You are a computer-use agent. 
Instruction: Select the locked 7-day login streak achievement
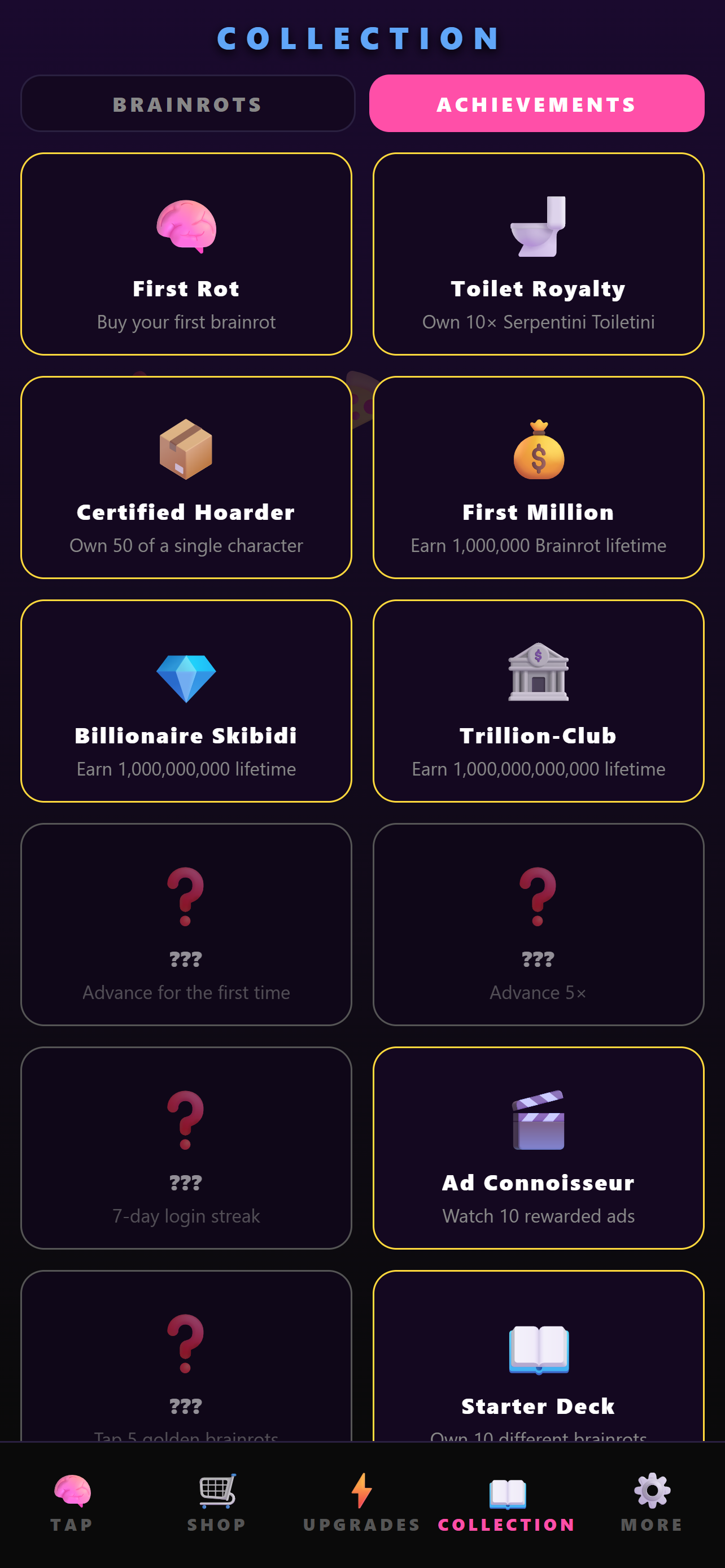(x=186, y=1148)
